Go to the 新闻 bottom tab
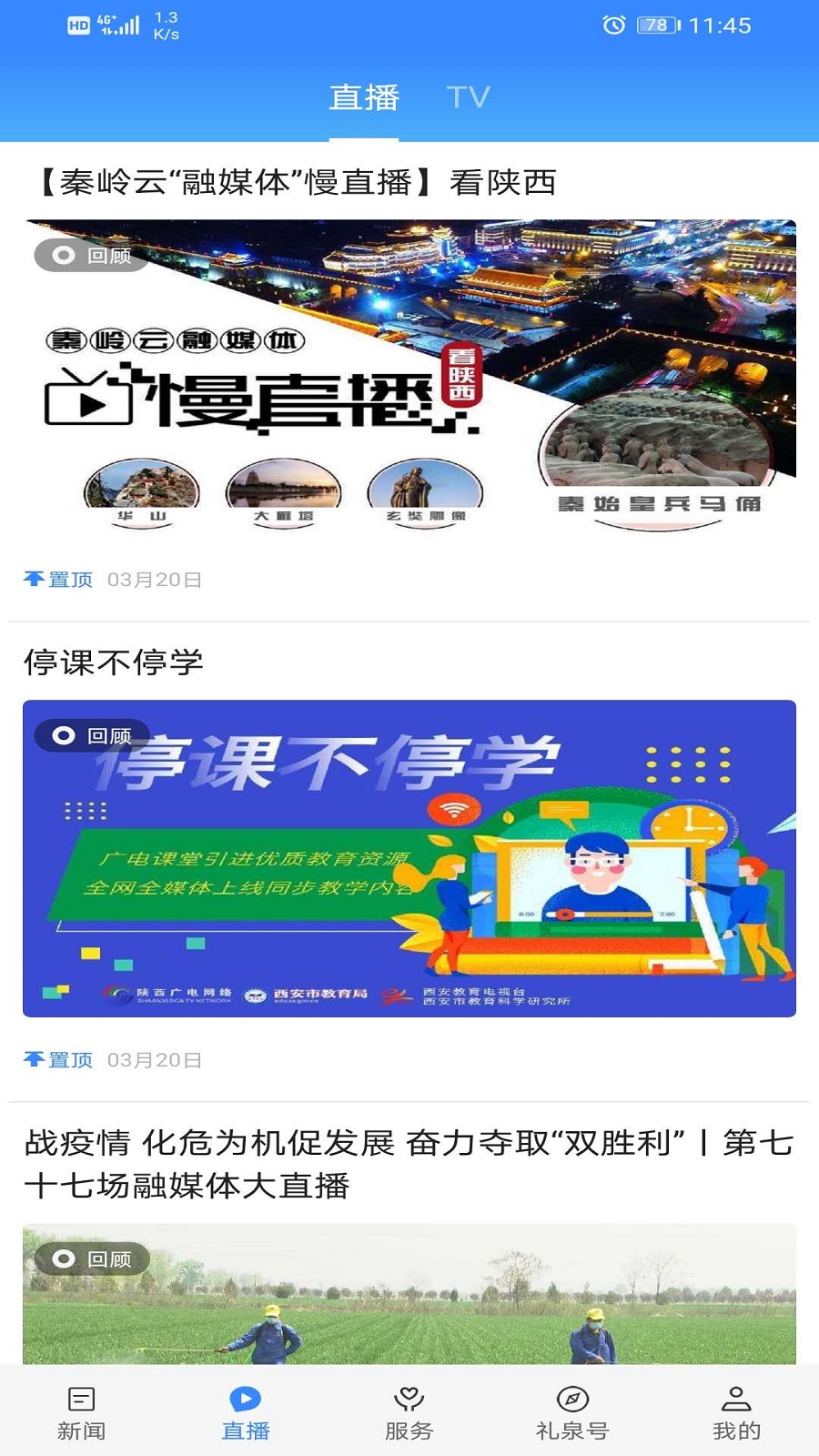 point(82,1412)
